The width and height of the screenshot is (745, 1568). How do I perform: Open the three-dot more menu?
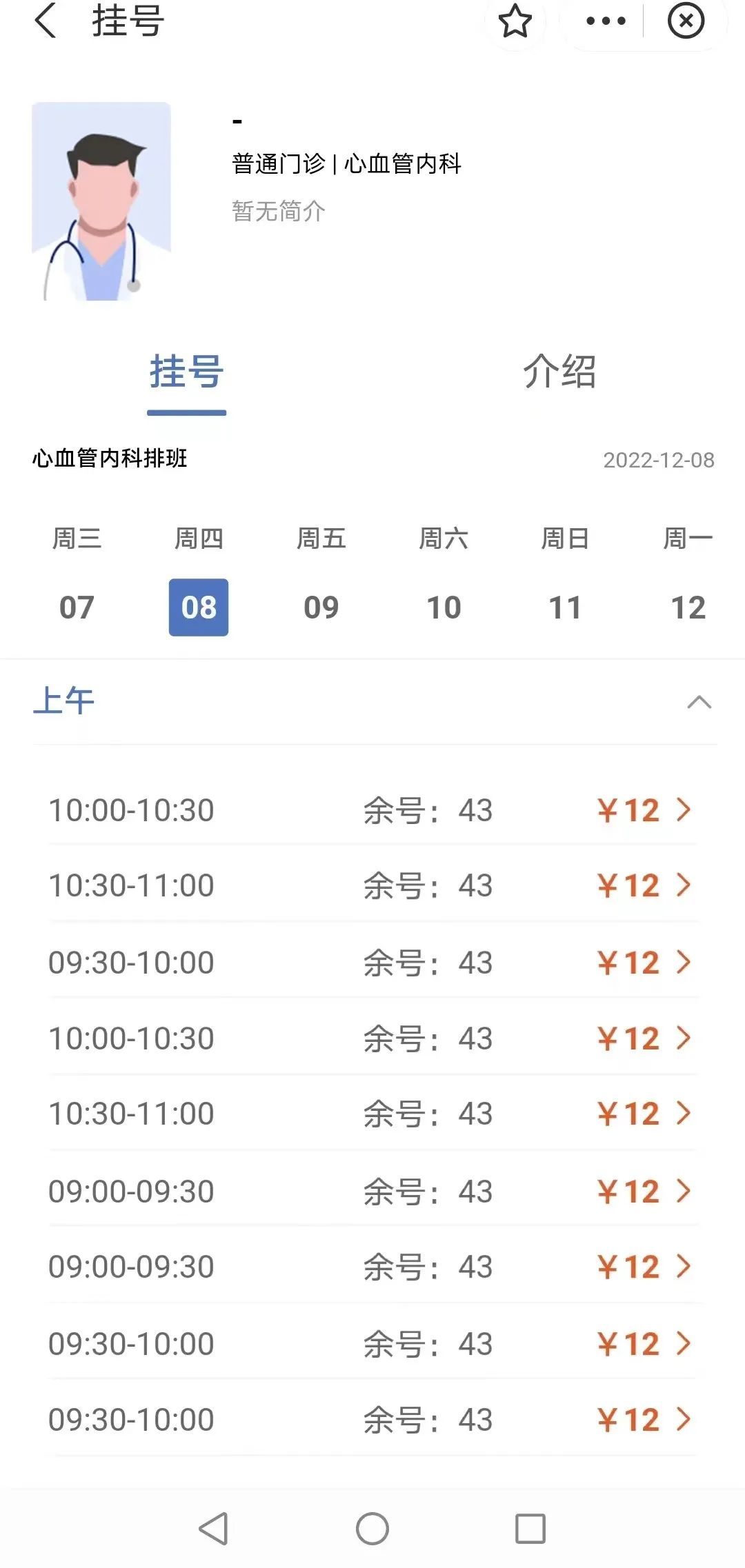coord(606,21)
